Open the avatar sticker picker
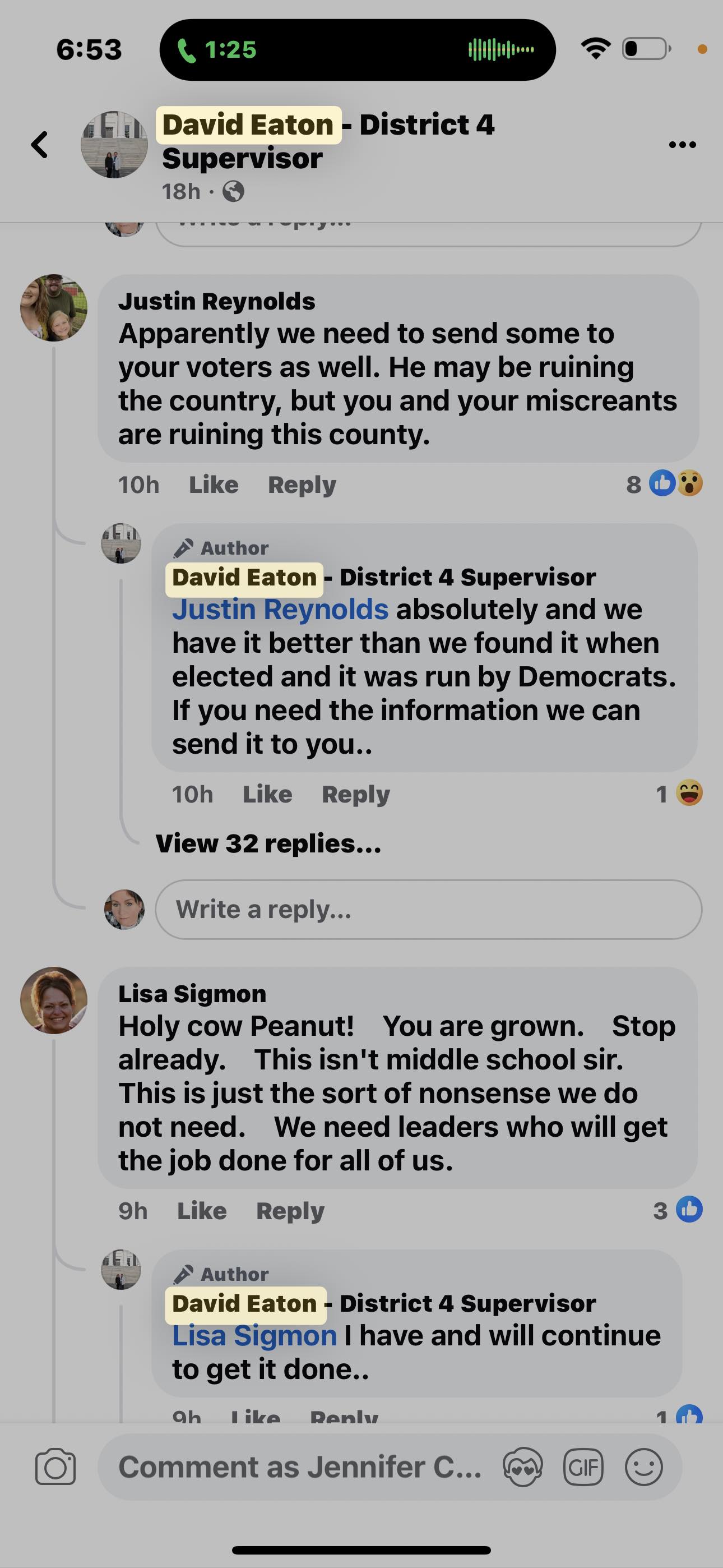The image size is (723, 1568). 522,1466
